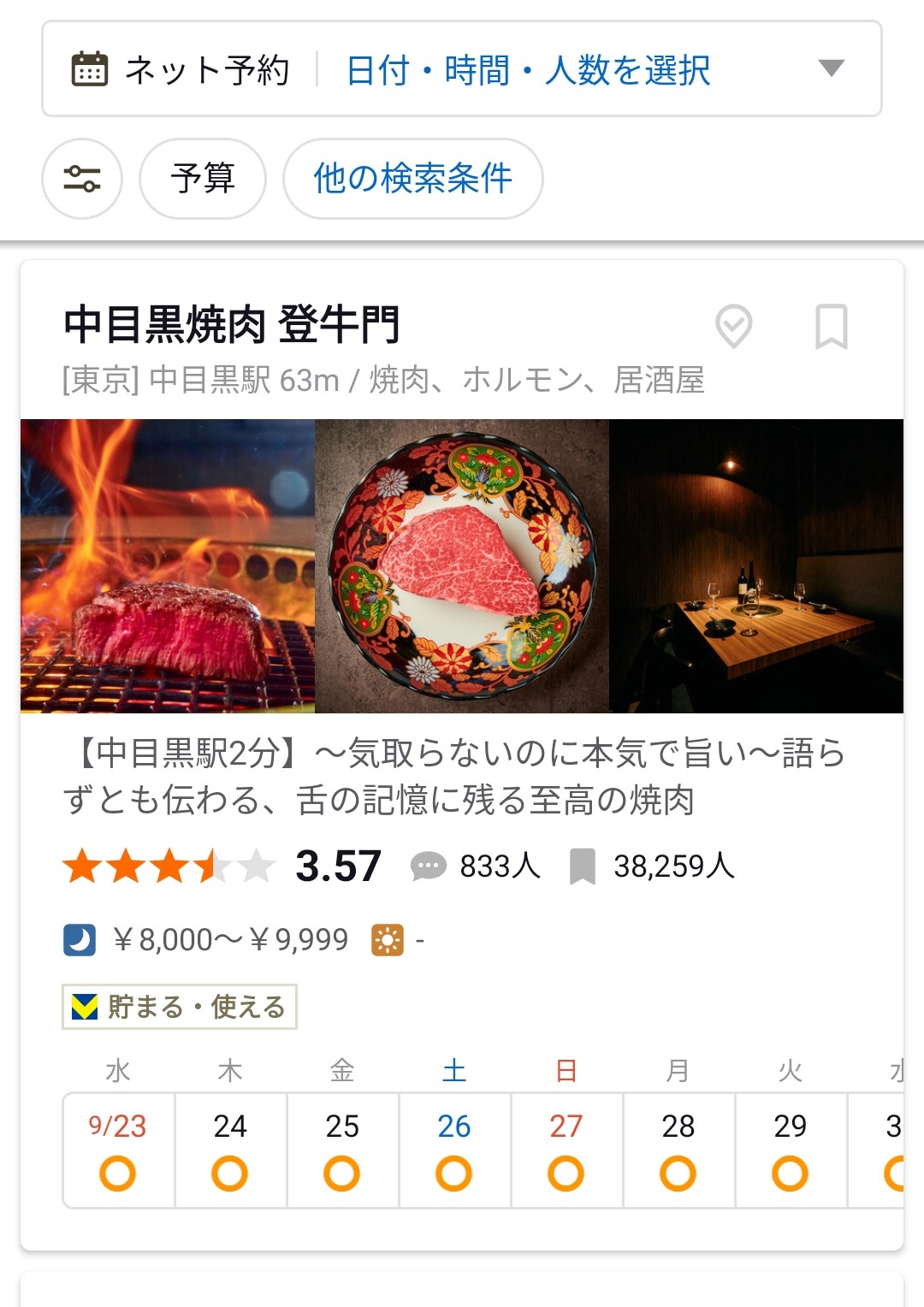View the raw beef on decorative plate photo

tap(462, 566)
